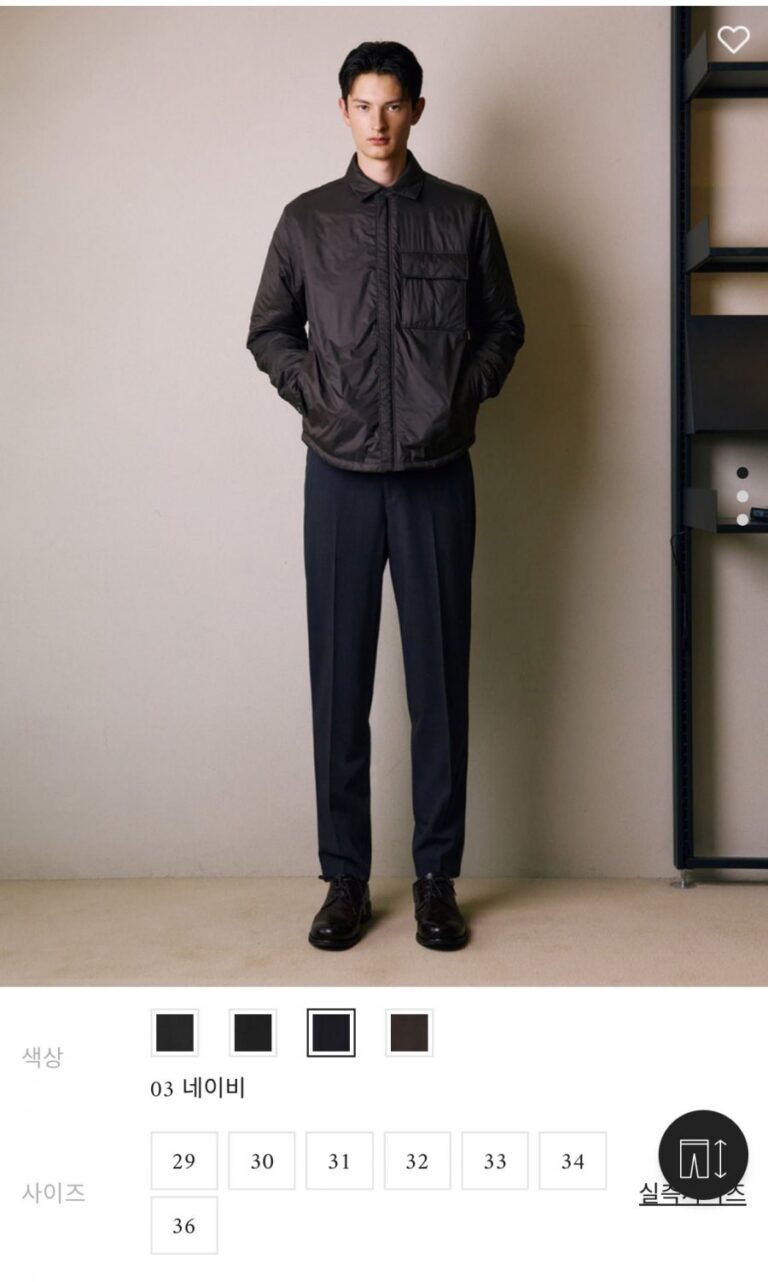768x1282 pixels.
Task: Select the second color swatch
Action: (253, 1033)
